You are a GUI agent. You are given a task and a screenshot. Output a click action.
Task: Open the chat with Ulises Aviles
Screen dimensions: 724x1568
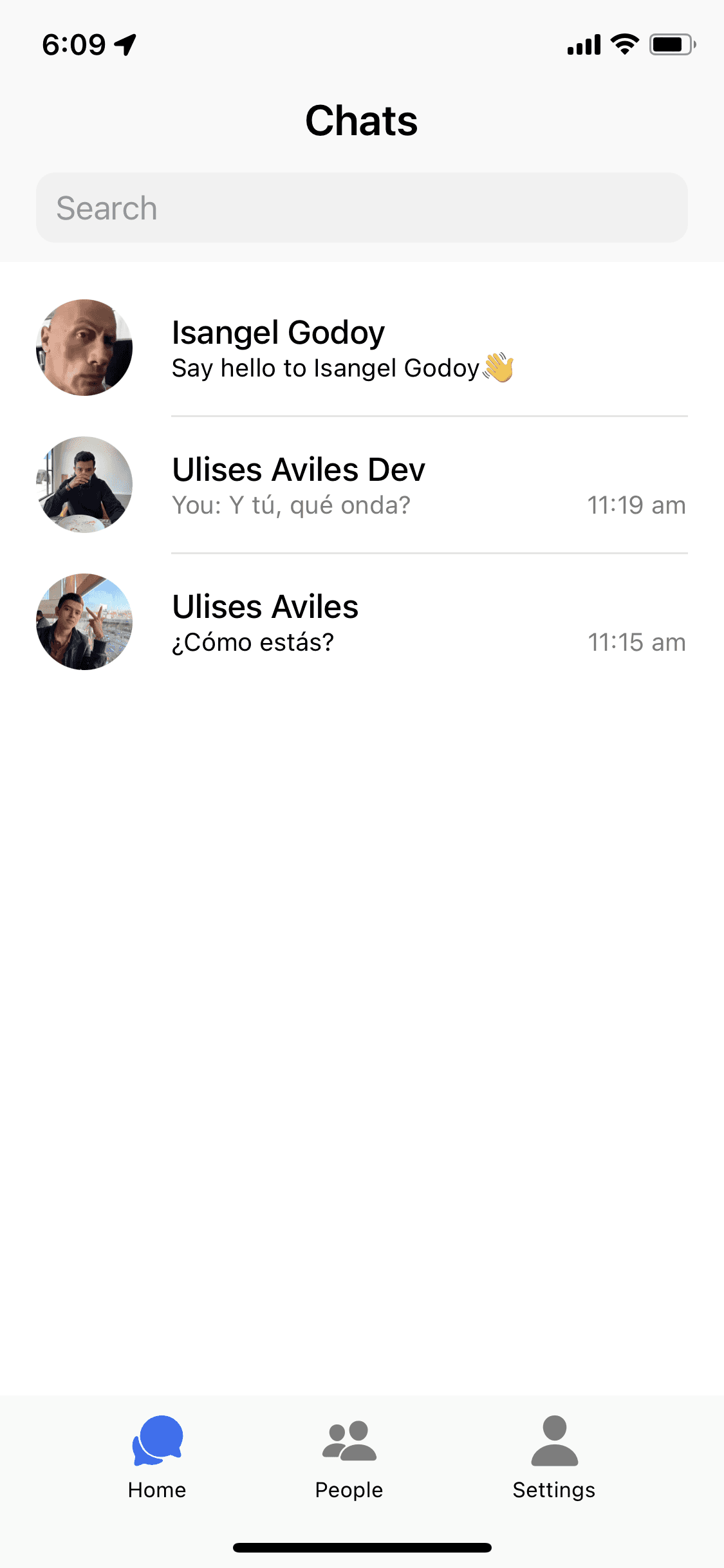(x=362, y=622)
